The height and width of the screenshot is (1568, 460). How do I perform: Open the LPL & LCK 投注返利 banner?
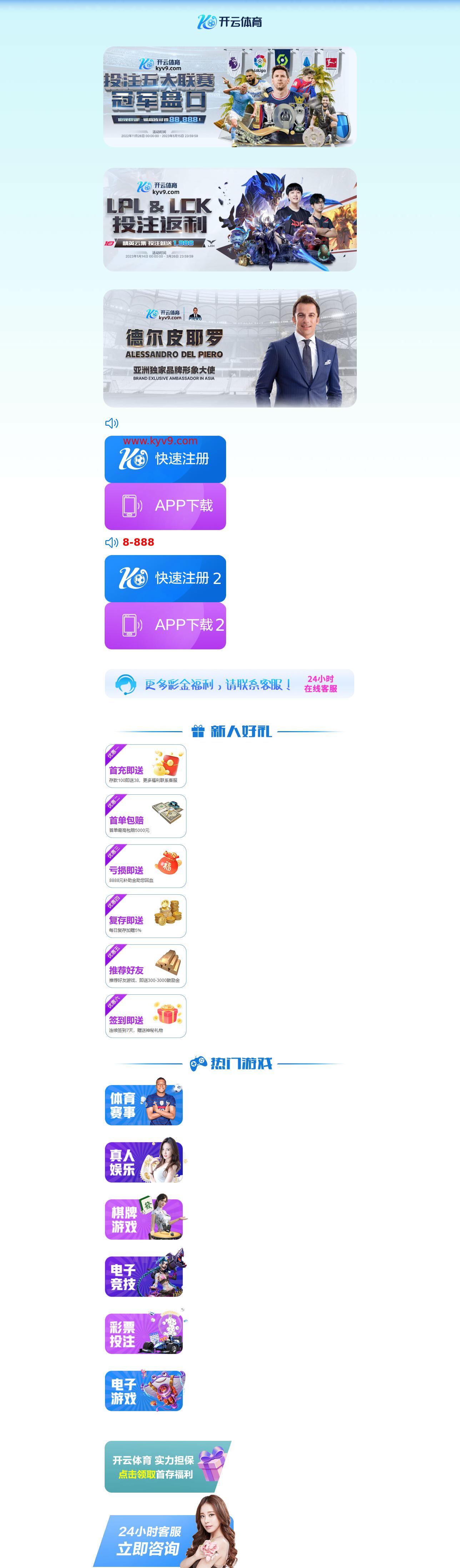[x=229, y=220]
